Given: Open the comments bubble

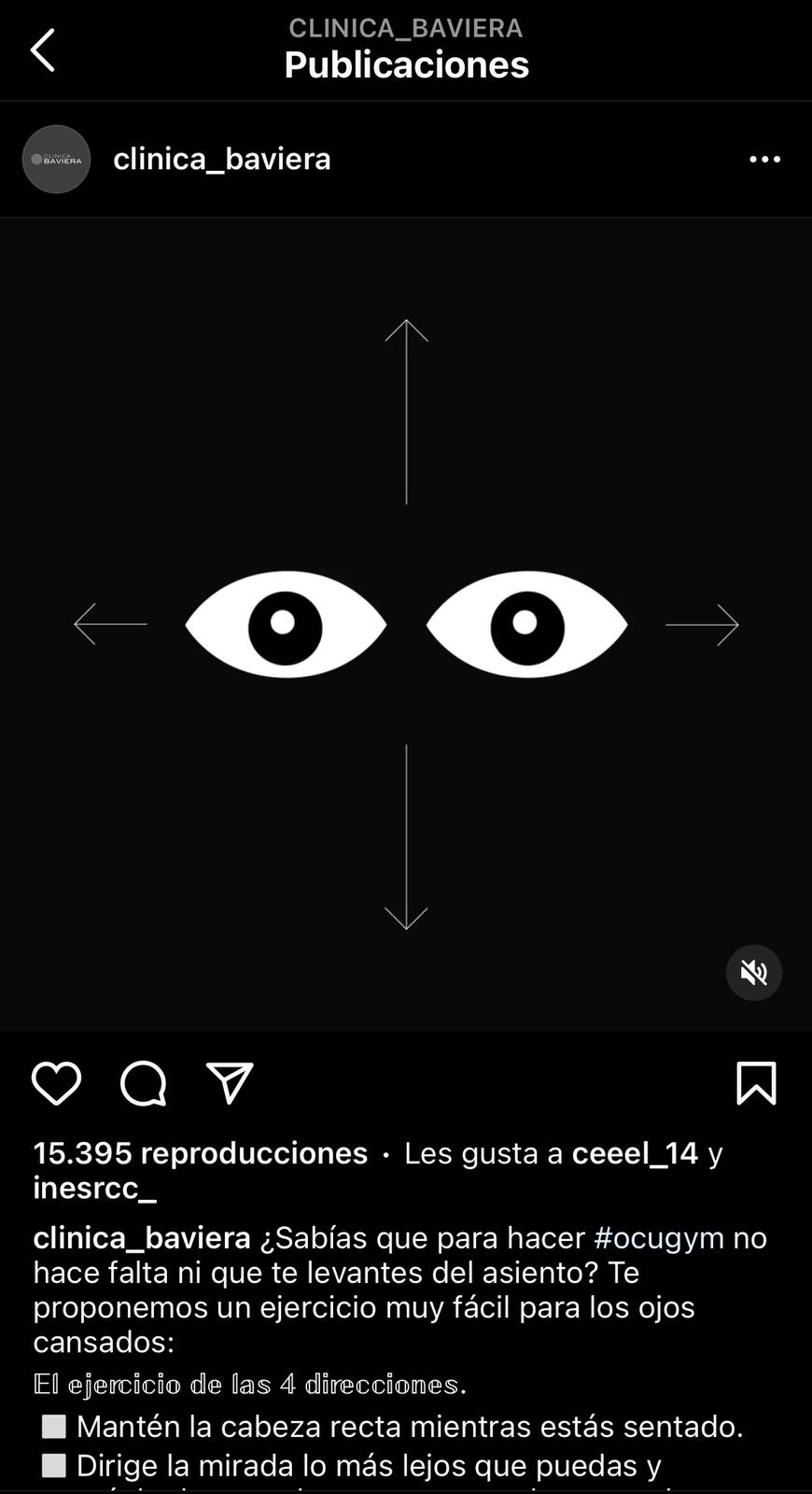Looking at the screenshot, I should tap(143, 1084).
